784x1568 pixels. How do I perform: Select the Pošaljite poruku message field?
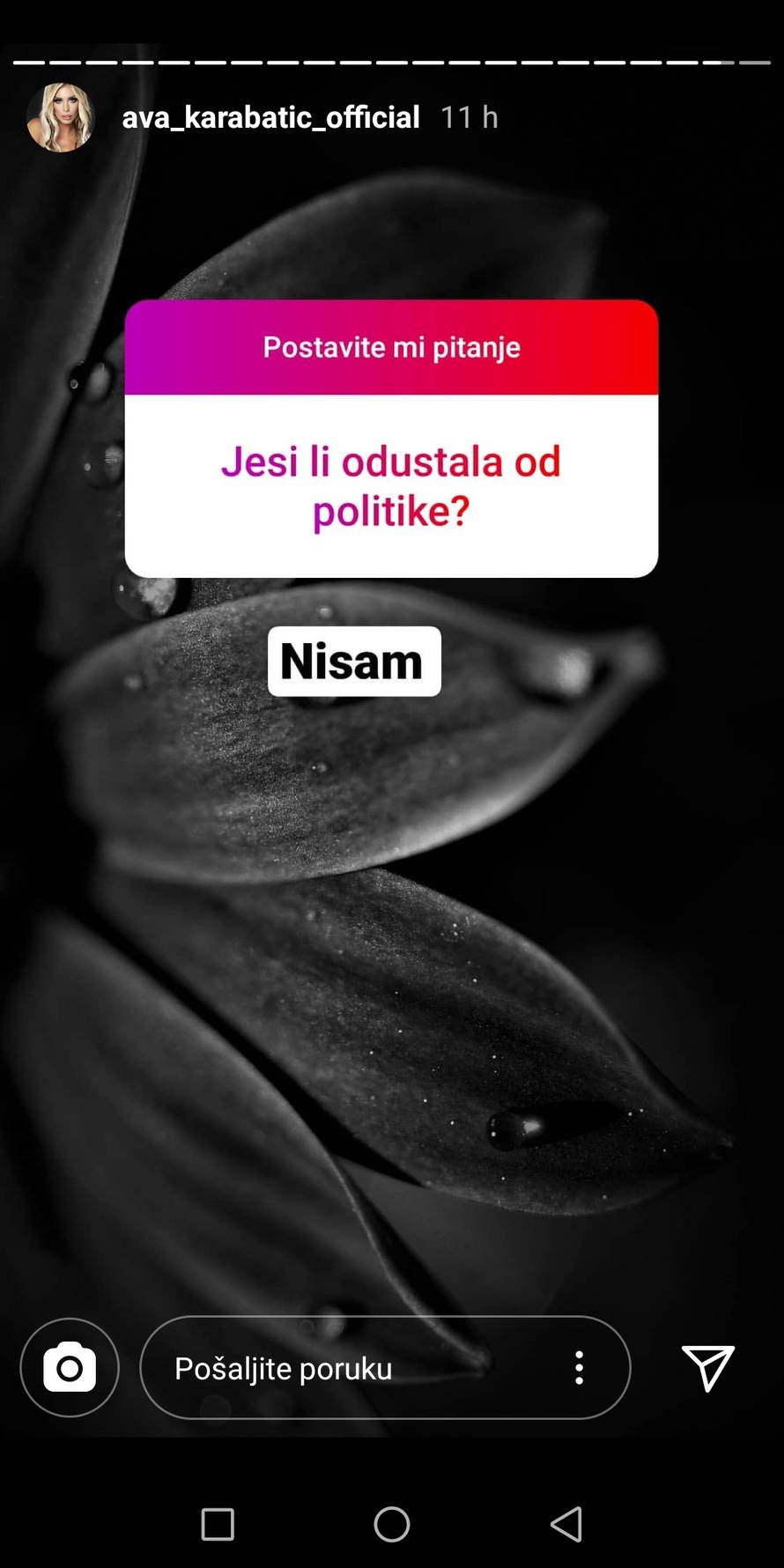point(284,1368)
